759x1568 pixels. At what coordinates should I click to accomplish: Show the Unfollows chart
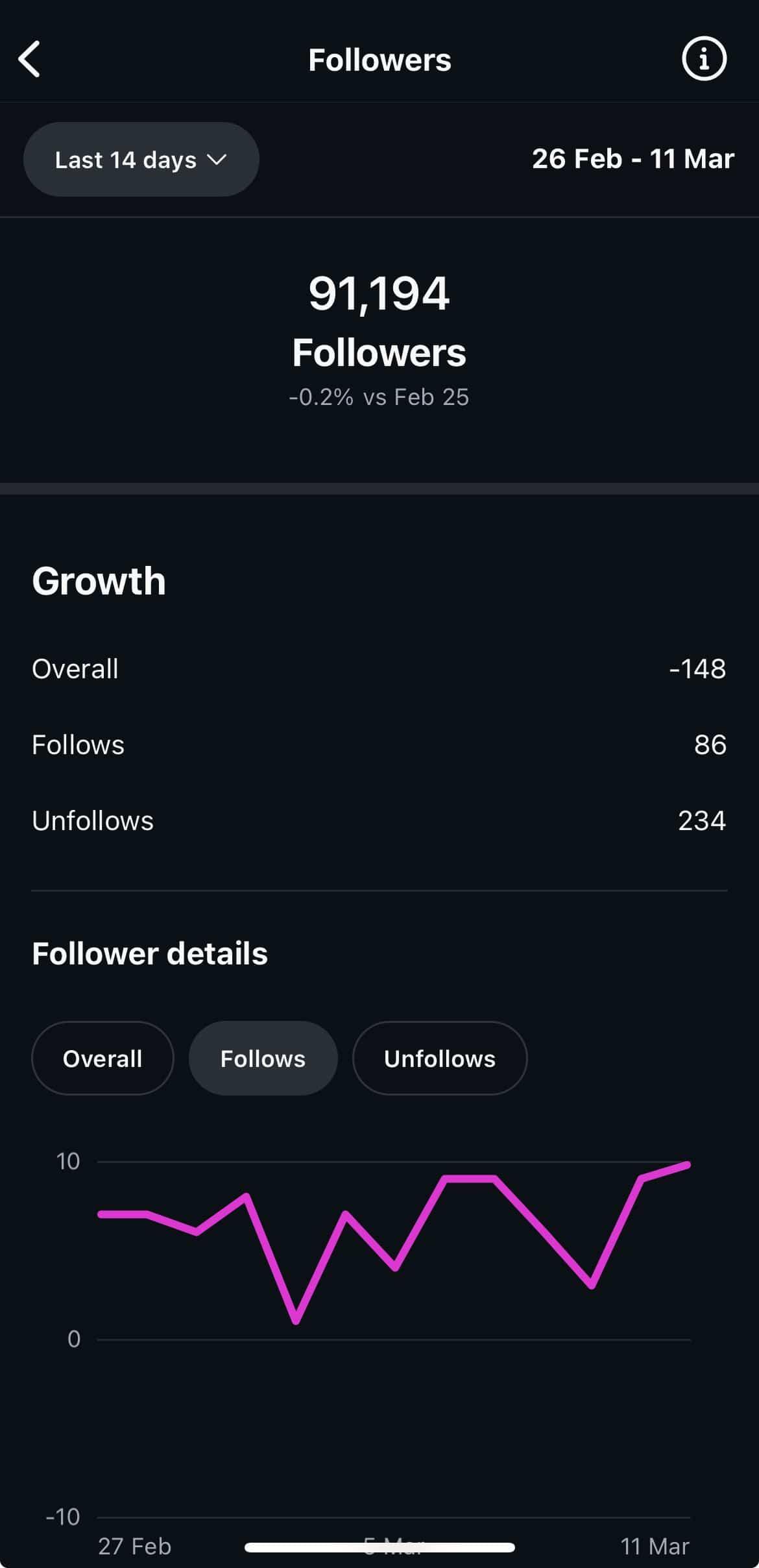439,1059
